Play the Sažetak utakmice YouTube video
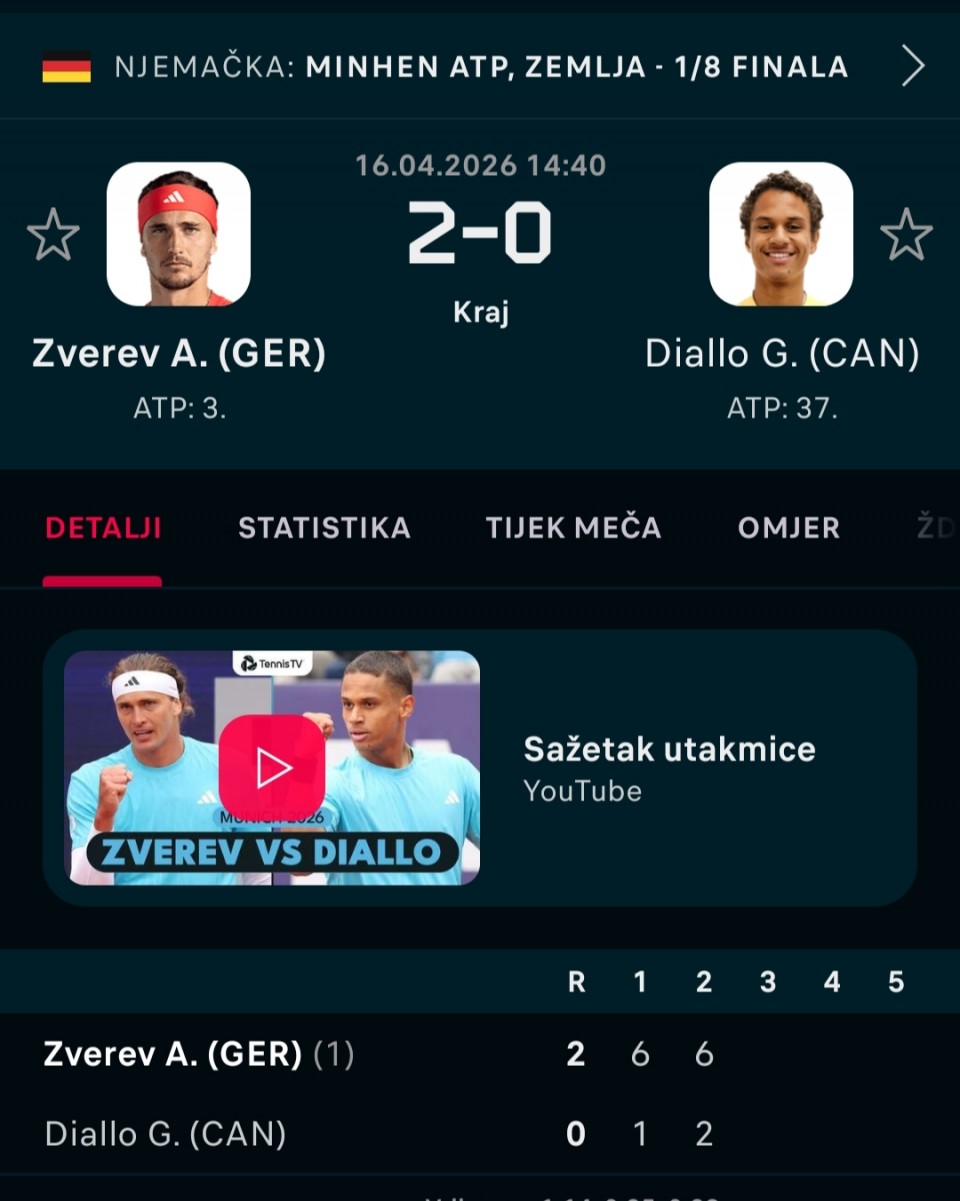The width and height of the screenshot is (960, 1201). 272,768
